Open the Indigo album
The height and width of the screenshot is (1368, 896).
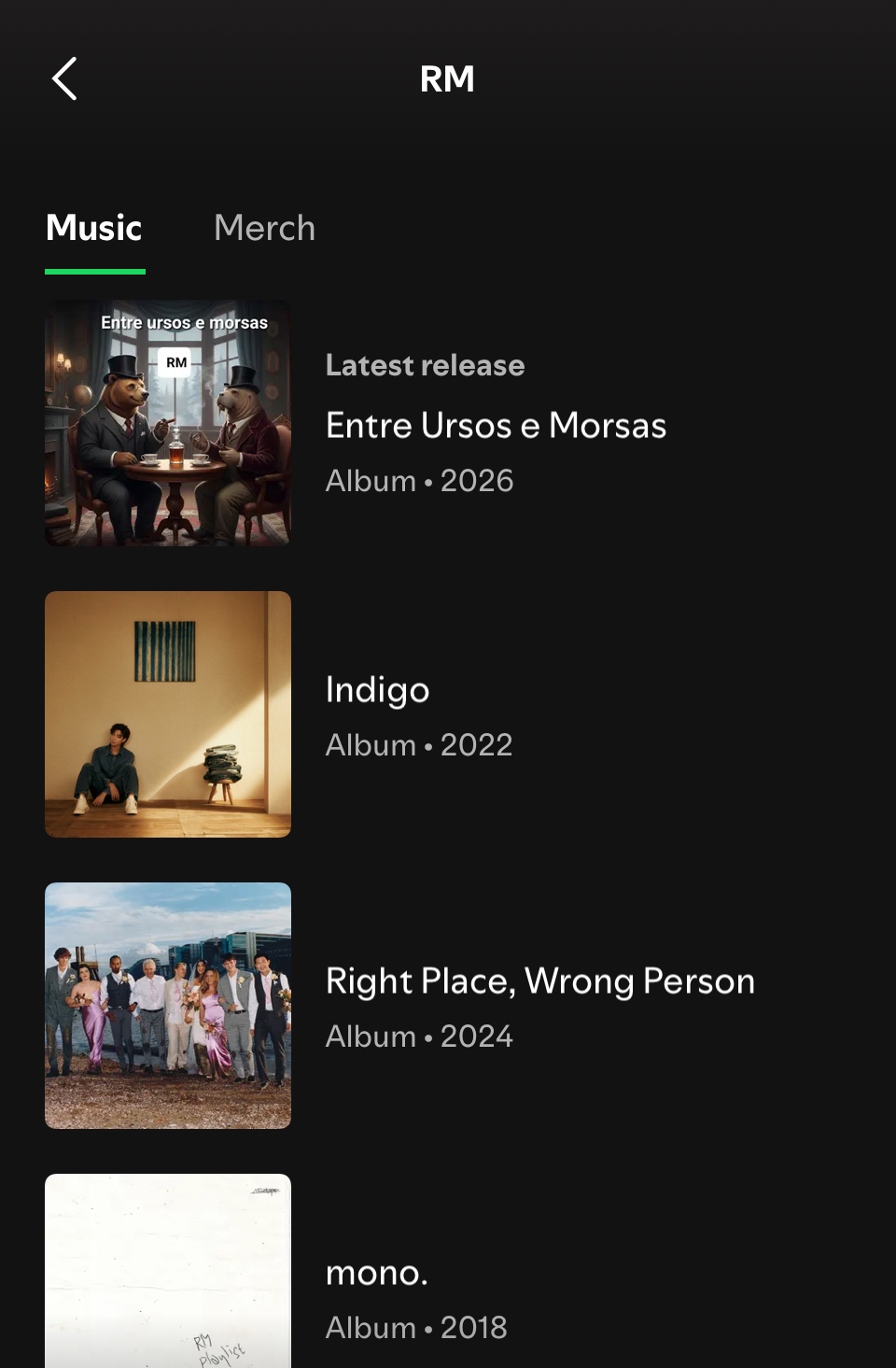pyautogui.click(x=377, y=691)
